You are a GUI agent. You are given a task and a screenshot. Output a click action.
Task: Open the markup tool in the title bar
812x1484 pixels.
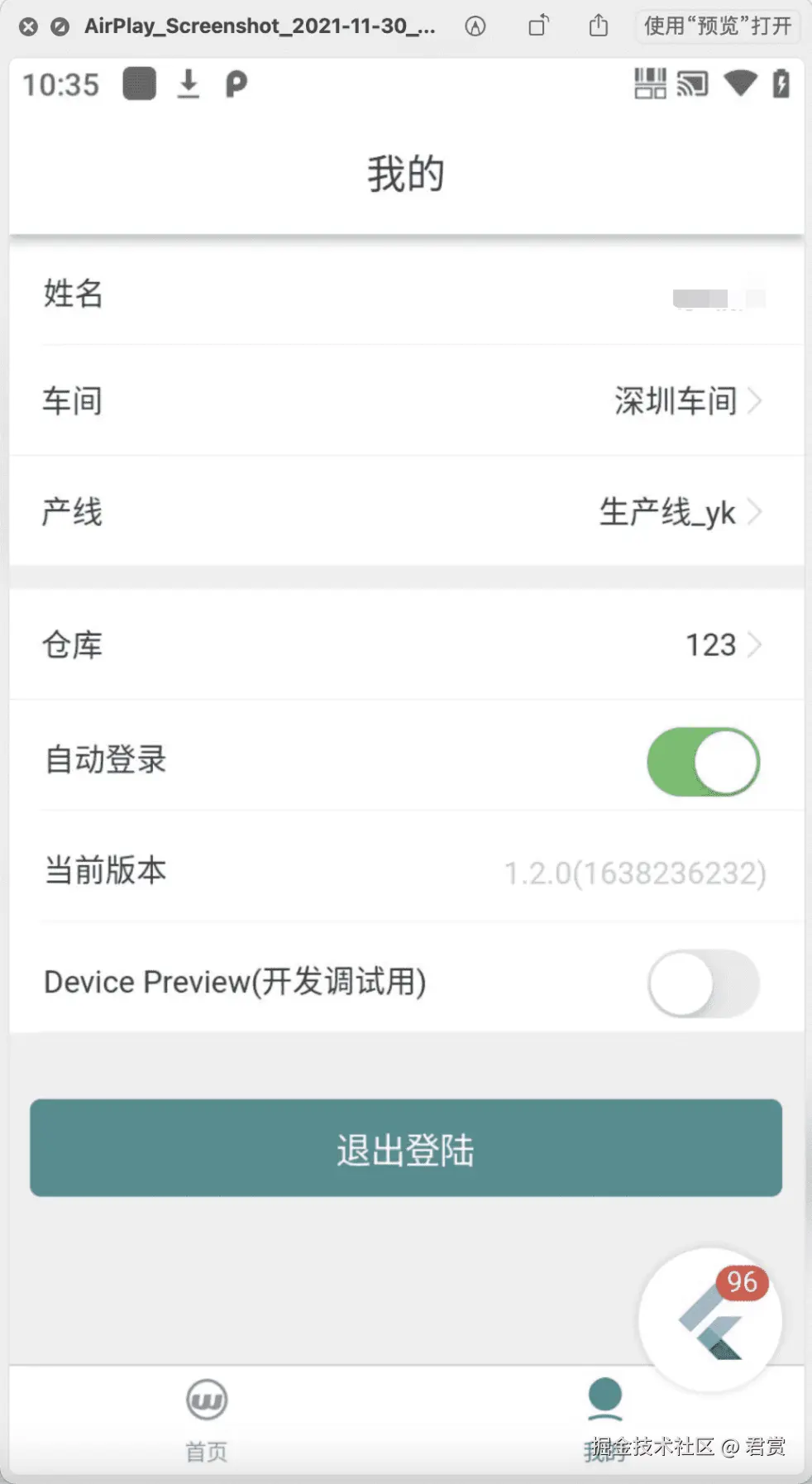pyautogui.click(x=475, y=26)
